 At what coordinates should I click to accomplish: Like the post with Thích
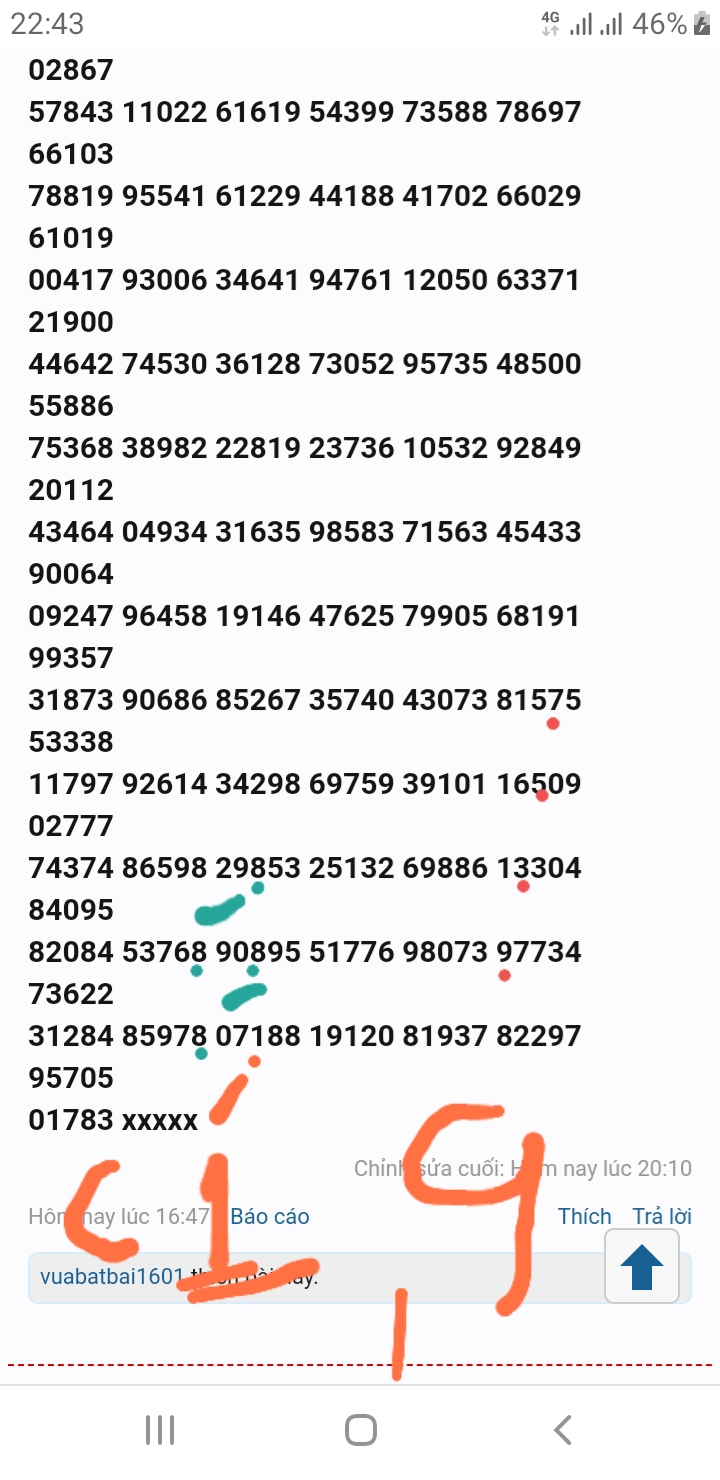click(x=585, y=1216)
